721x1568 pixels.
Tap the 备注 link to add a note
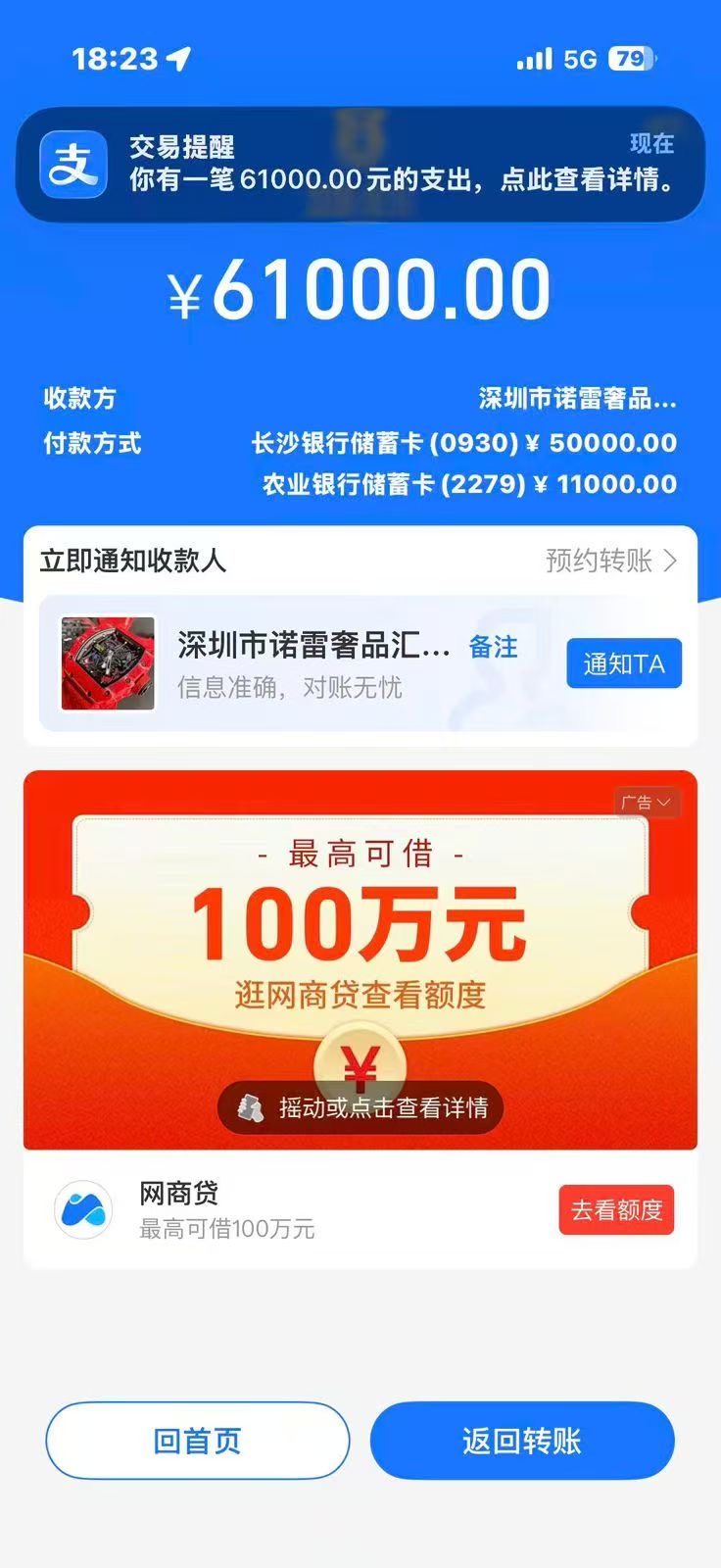click(x=493, y=647)
